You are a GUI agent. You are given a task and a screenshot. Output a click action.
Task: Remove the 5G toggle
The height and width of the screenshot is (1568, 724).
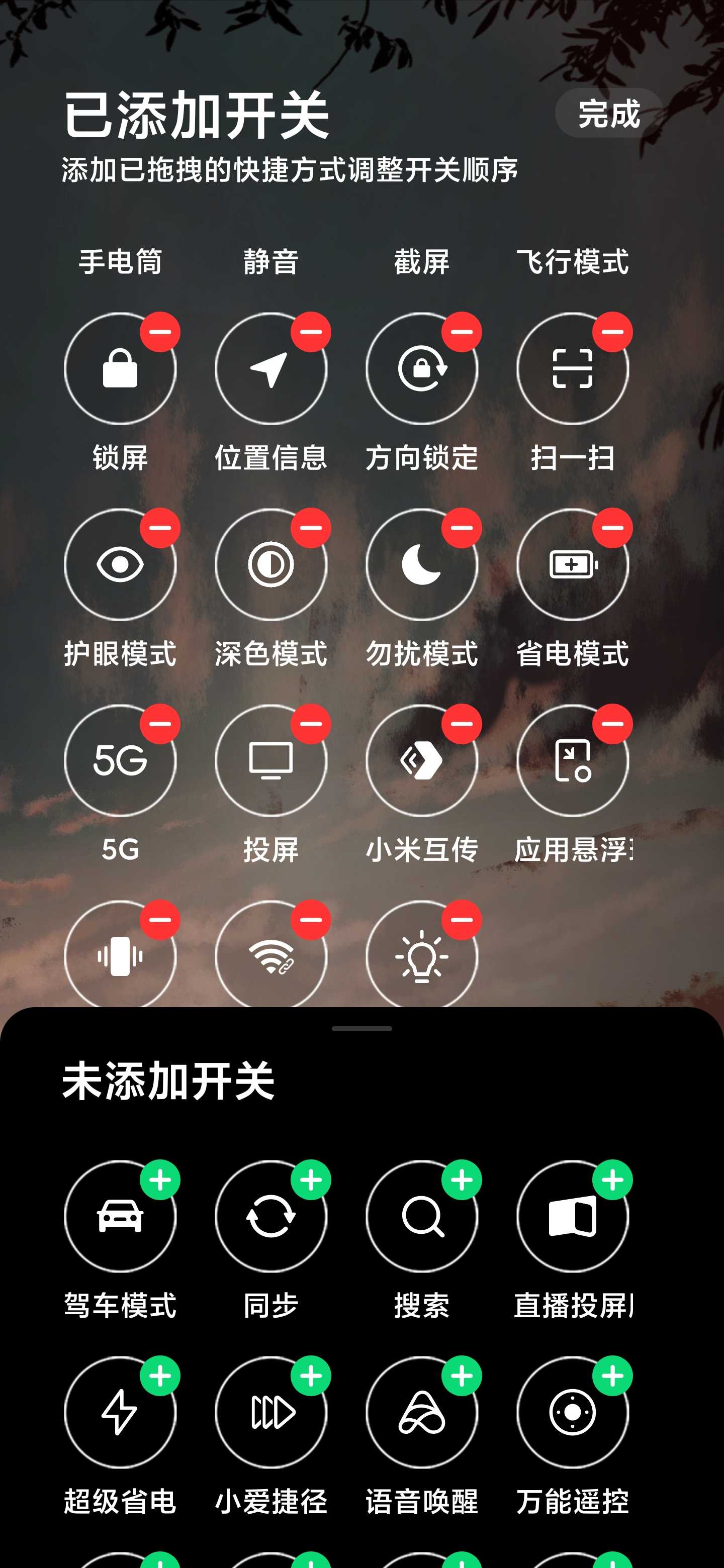tap(160, 724)
